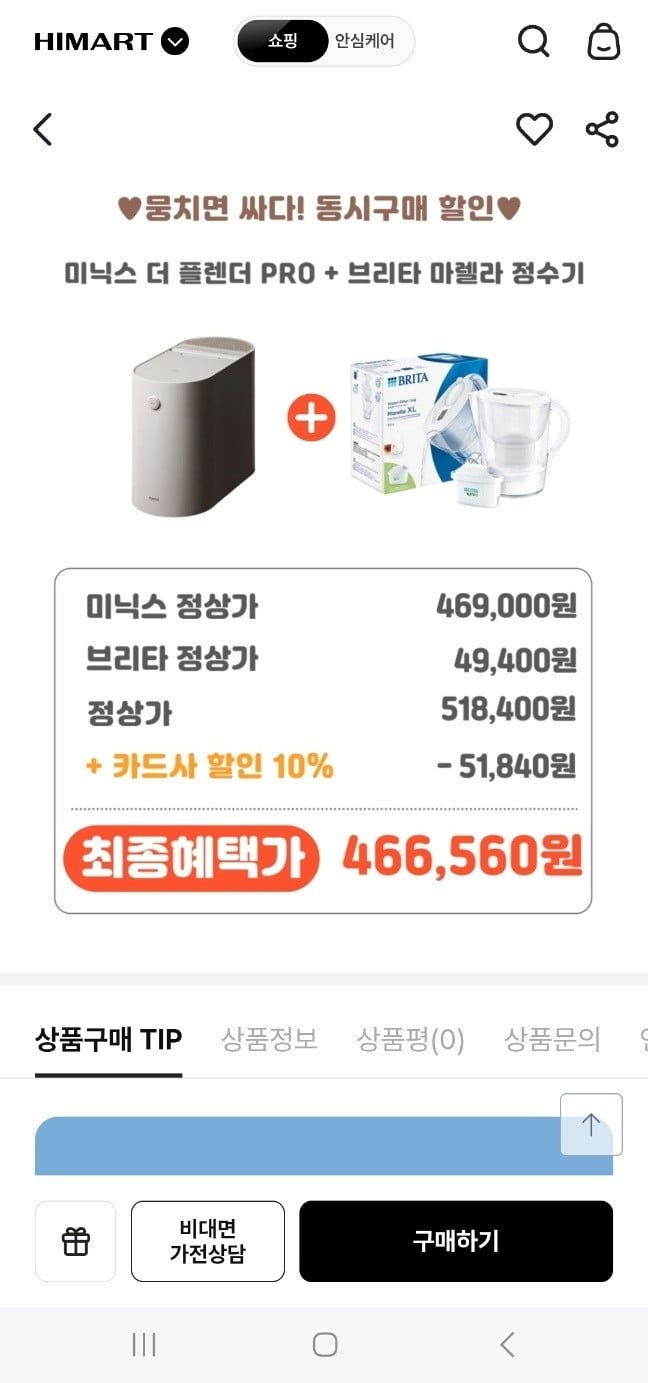Share this product
The height and width of the screenshot is (1383, 648).
602,129
